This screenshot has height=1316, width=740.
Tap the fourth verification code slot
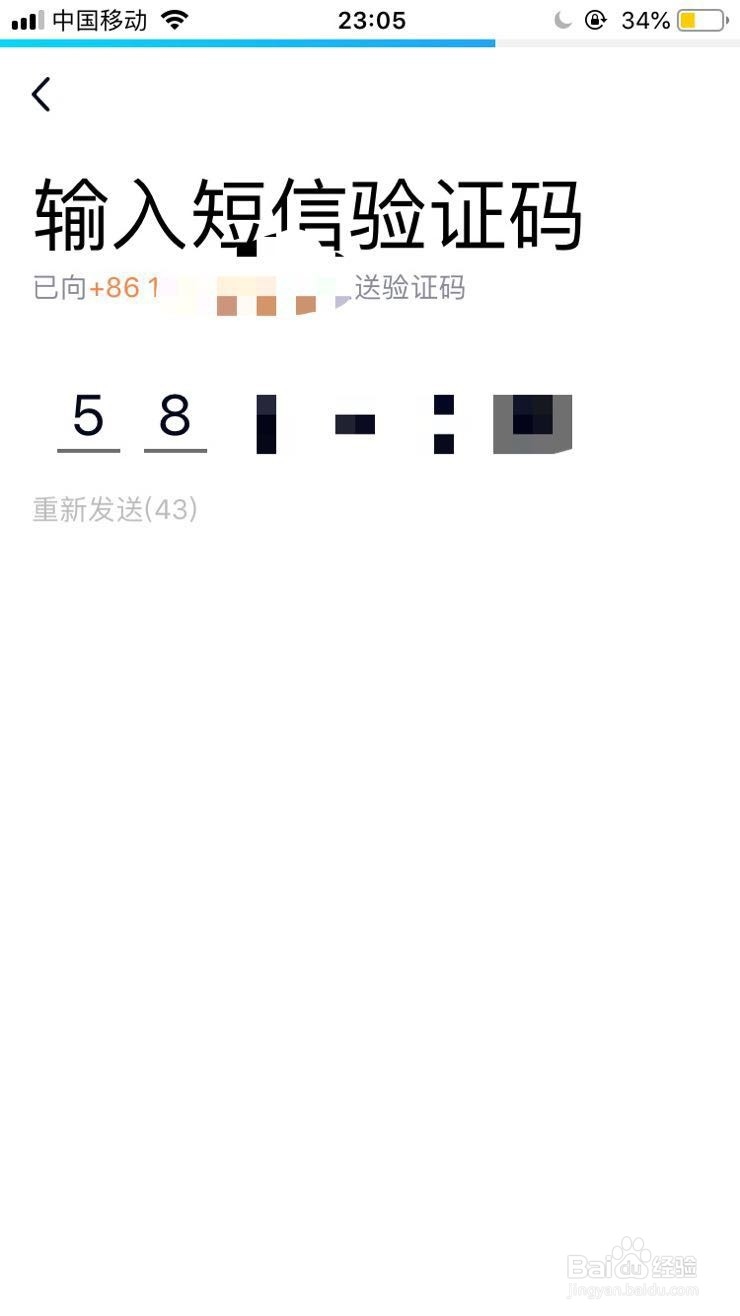[356, 422]
